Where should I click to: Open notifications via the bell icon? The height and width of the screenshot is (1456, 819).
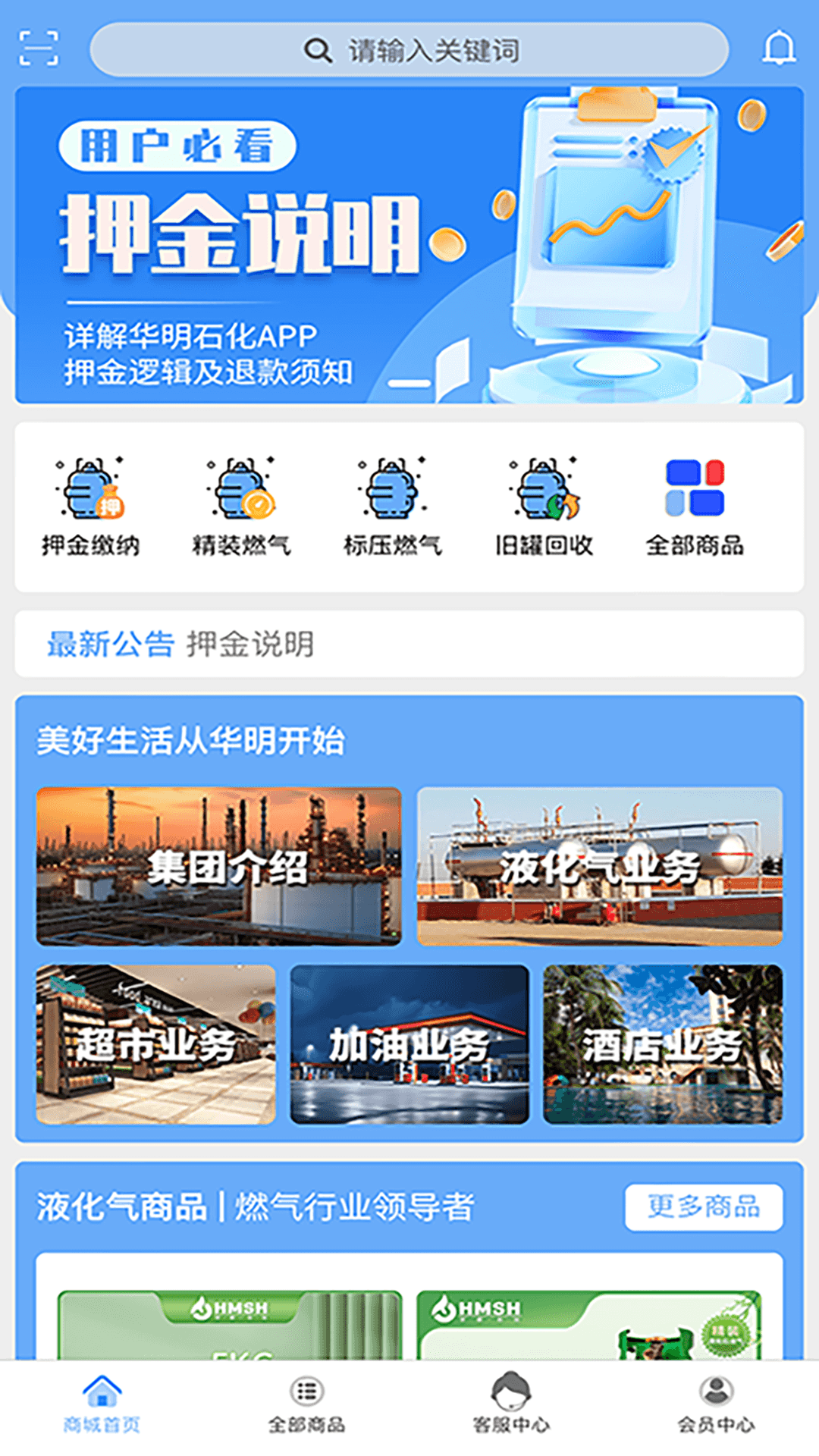tap(778, 47)
